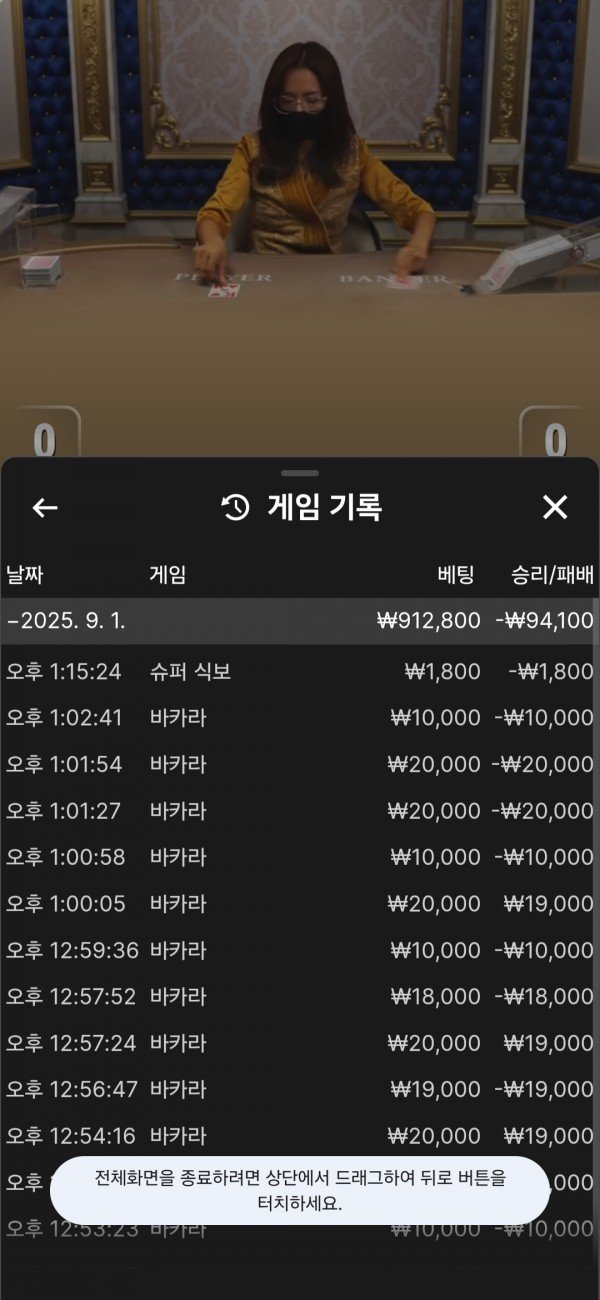Screen dimensions: 600x1300
Task: Select the 바카라 entry at 오후 1:01:27
Action: [x=300, y=810]
